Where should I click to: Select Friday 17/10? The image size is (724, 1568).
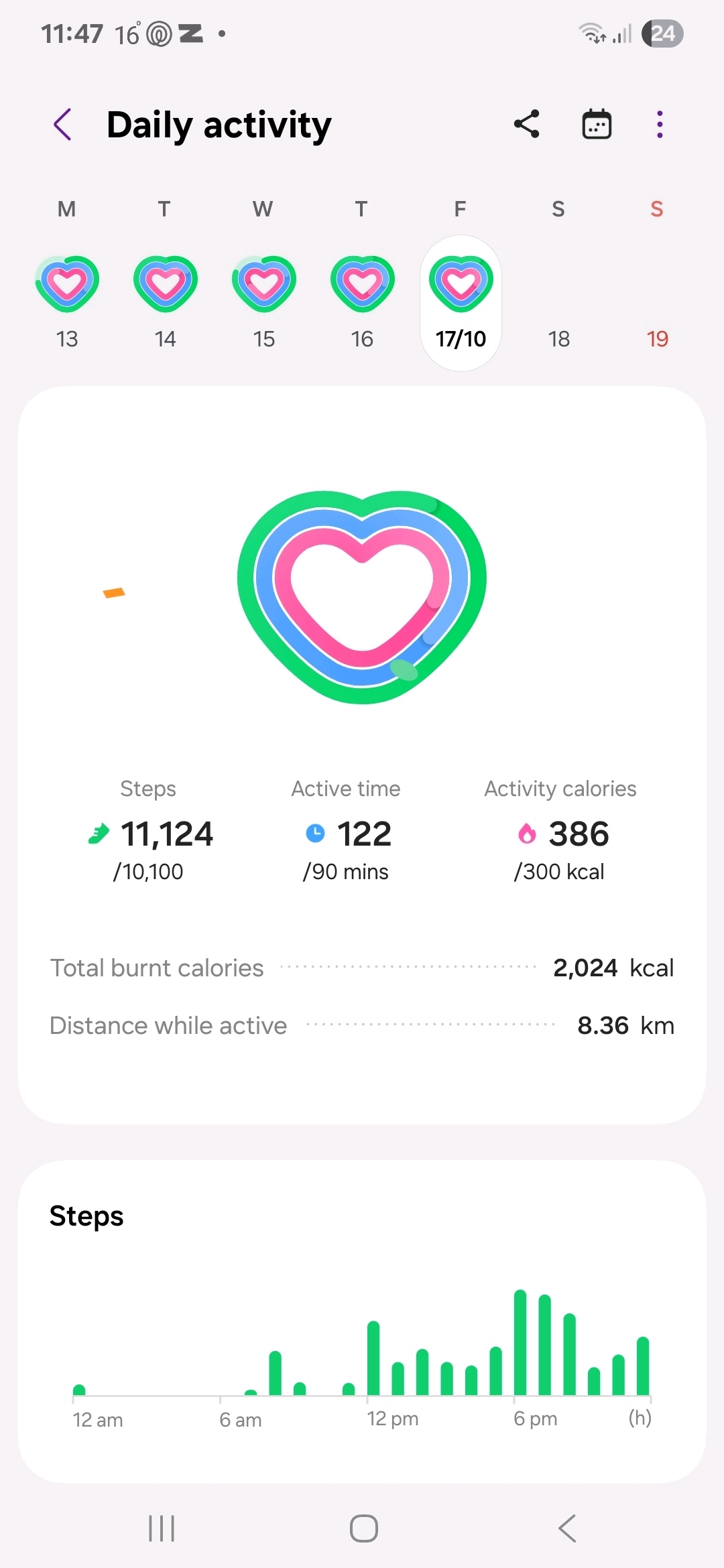coord(461,302)
